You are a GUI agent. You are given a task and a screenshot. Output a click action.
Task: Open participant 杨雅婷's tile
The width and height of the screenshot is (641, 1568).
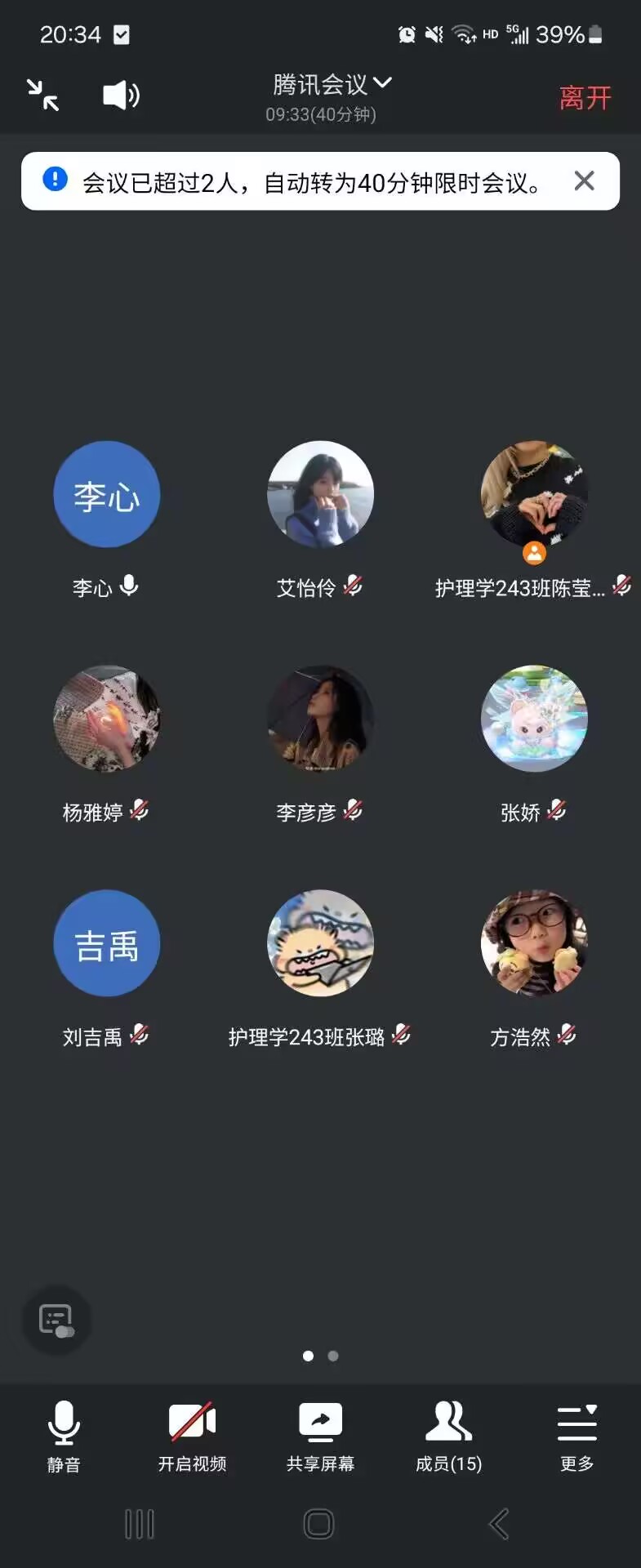pos(107,719)
